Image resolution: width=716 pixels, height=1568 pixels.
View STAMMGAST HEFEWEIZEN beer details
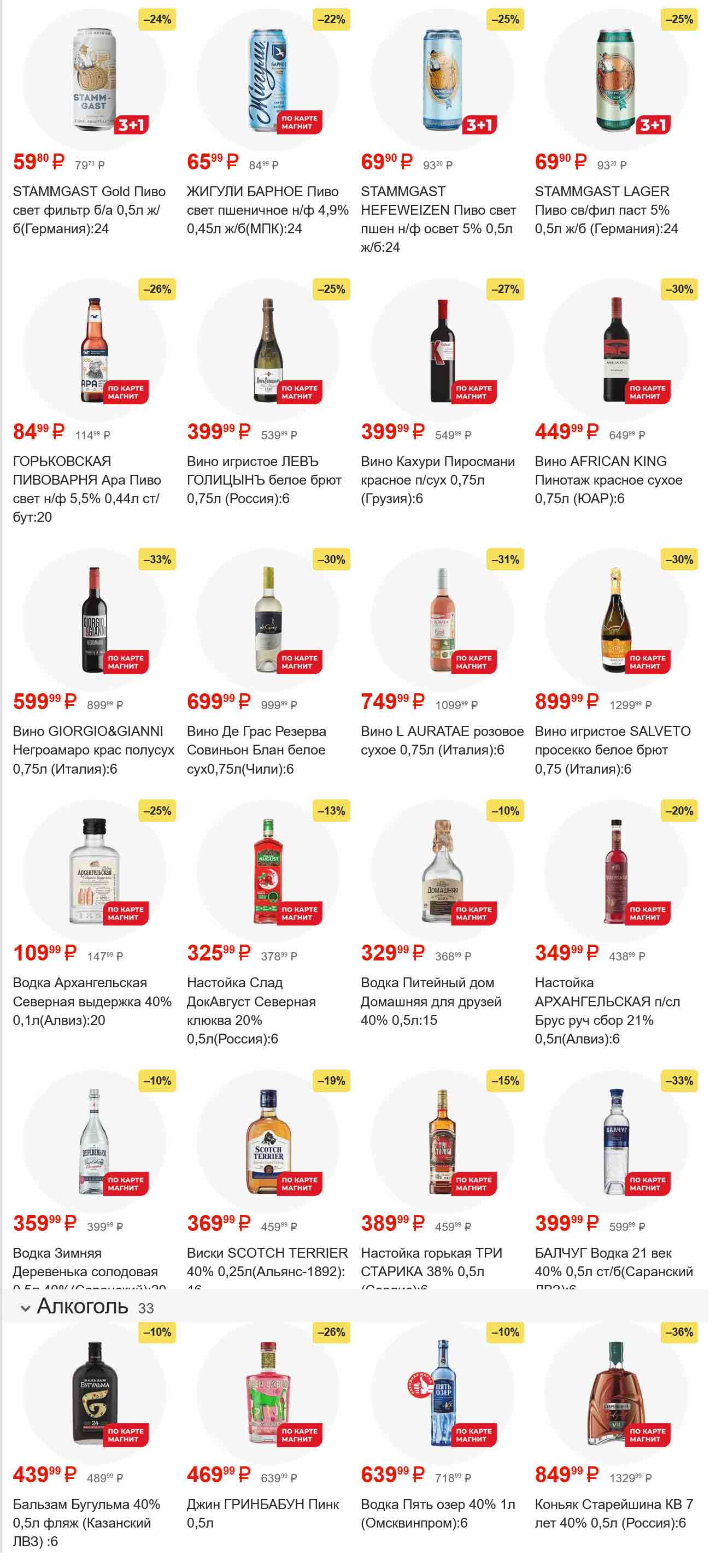[442, 80]
